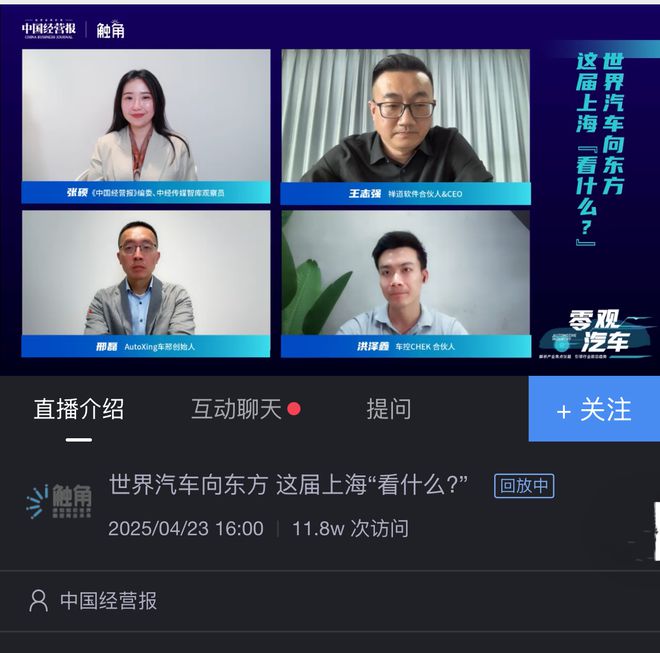Open the 互动聊天 tab
660x653 pixels.
click(x=237, y=409)
